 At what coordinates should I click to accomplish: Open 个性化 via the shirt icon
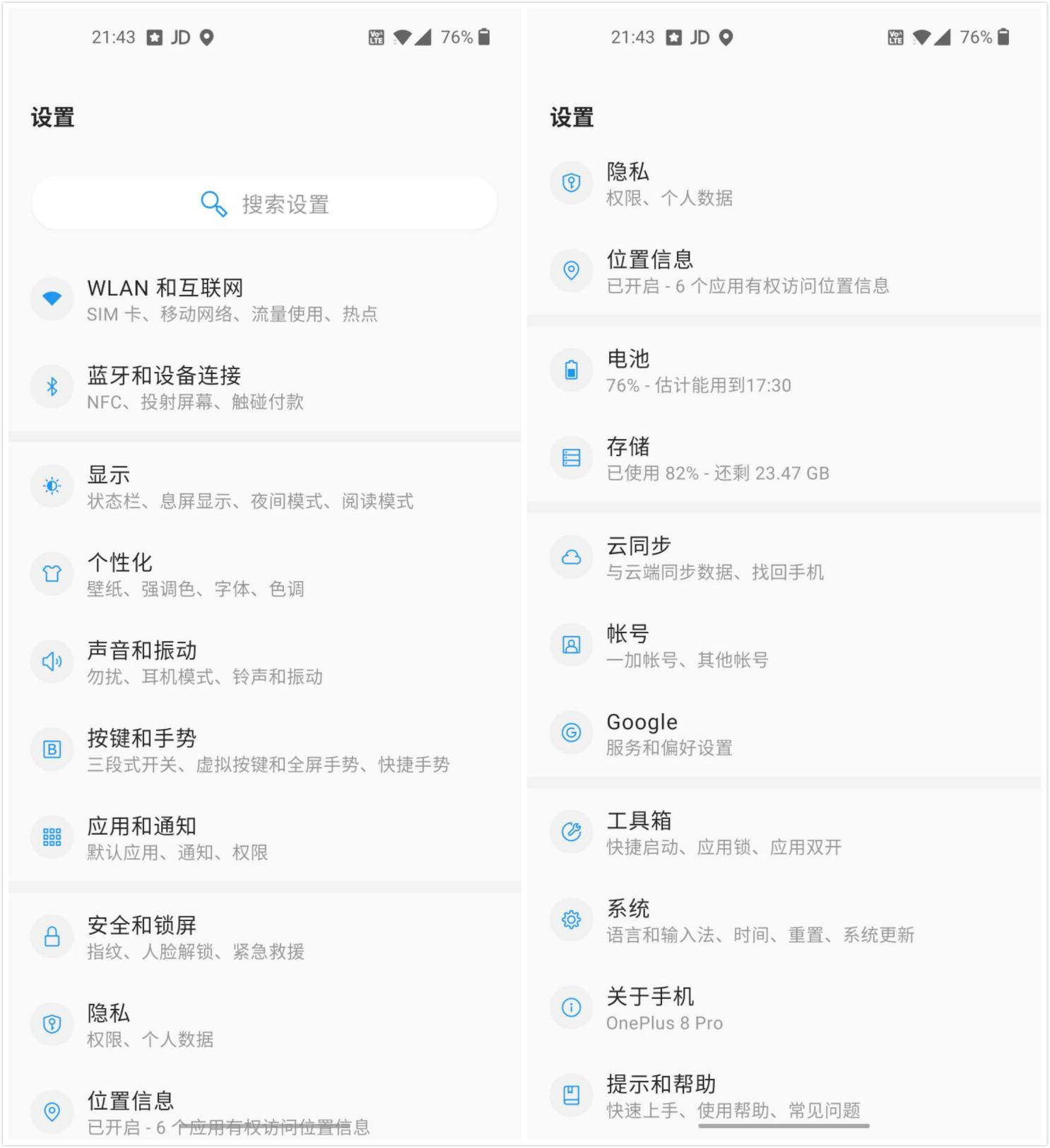[52, 574]
